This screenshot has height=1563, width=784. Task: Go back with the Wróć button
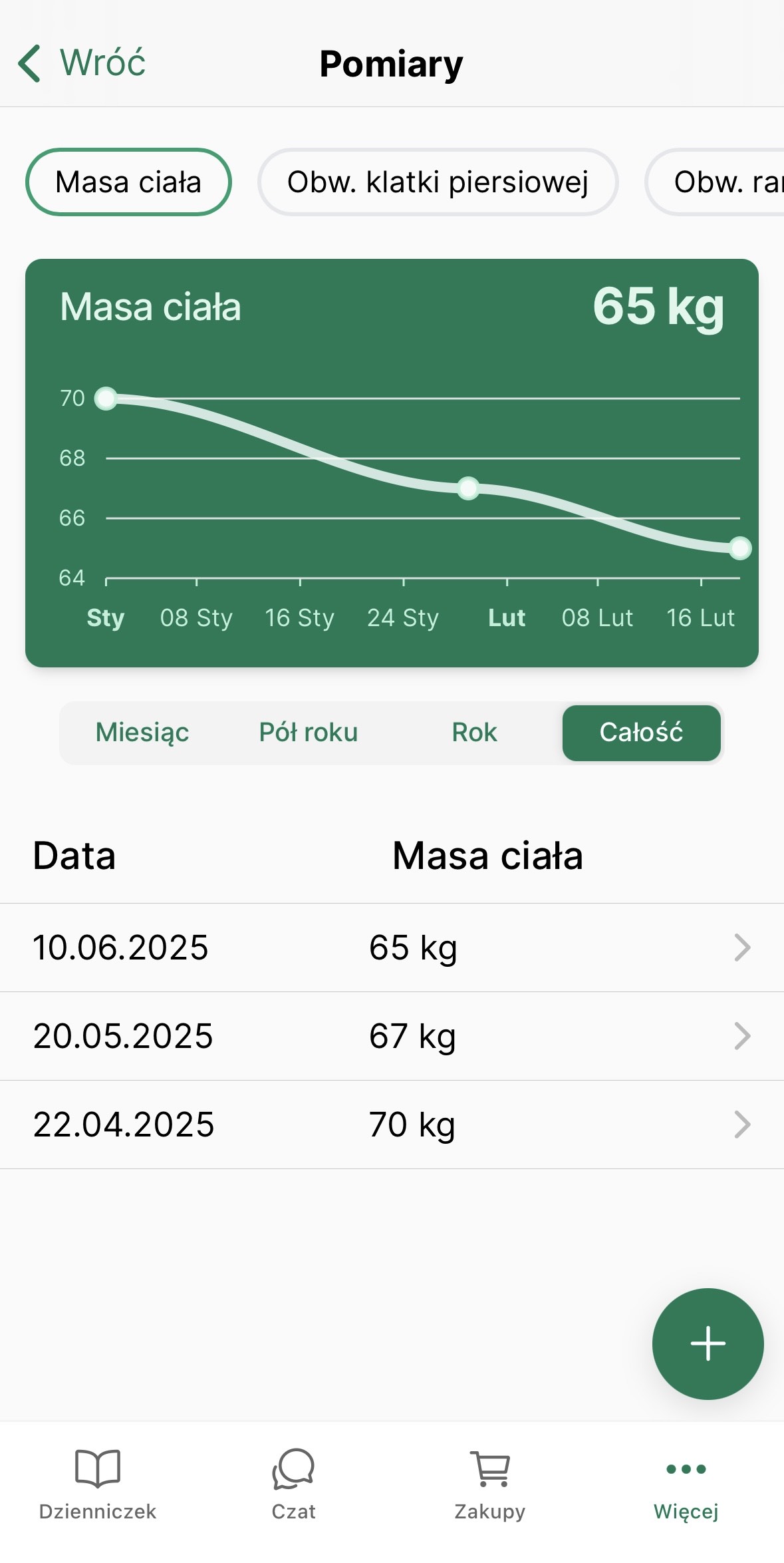[82, 63]
